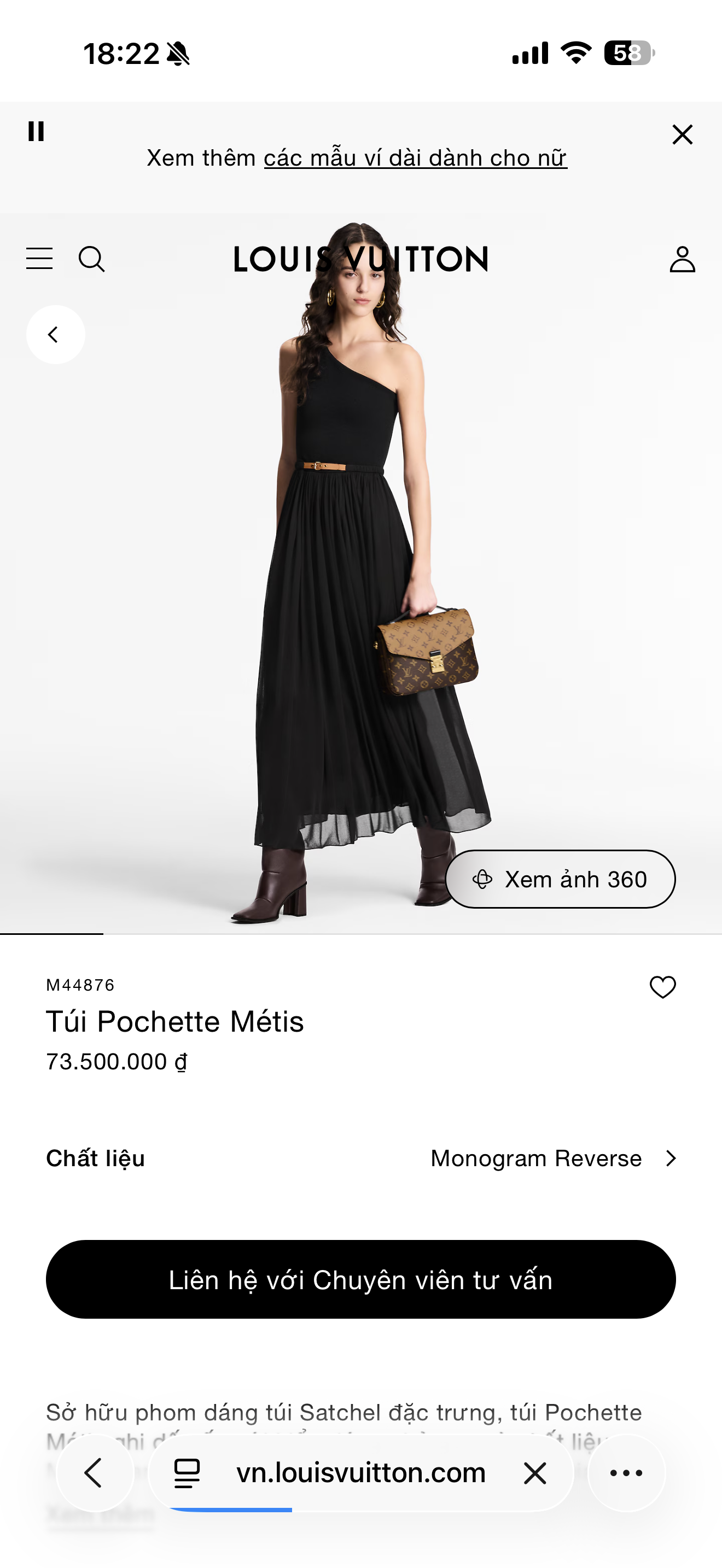The height and width of the screenshot is (1568, 722).
Task: Pause the promo banner animation
Action: (38, 132)
